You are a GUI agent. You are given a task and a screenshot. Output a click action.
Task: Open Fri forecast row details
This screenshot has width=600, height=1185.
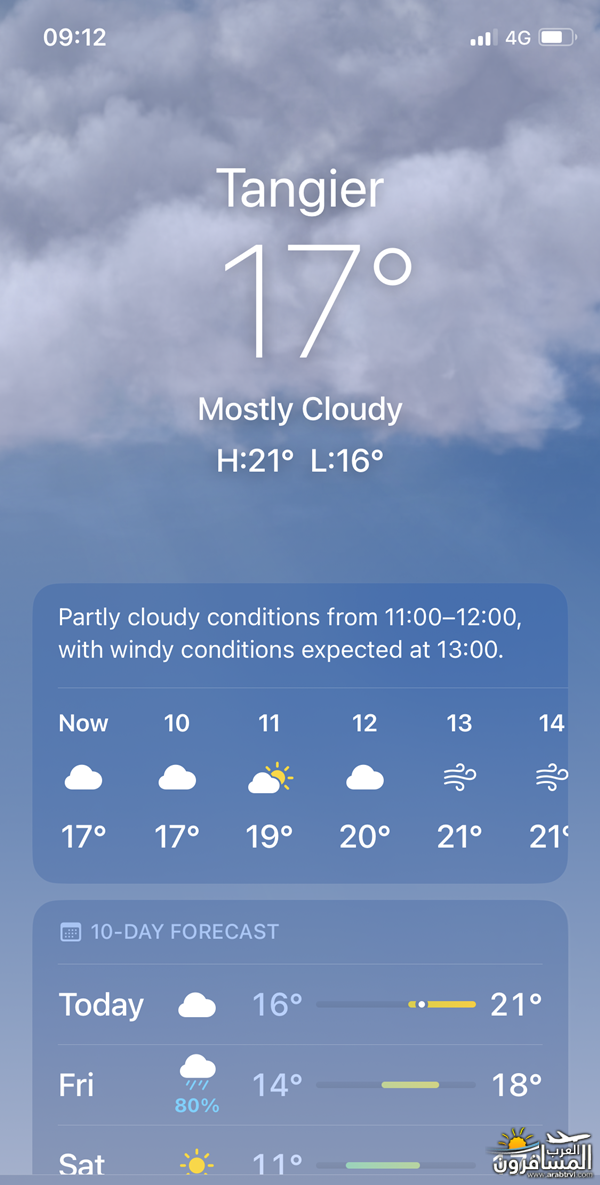click(300, 1085)
